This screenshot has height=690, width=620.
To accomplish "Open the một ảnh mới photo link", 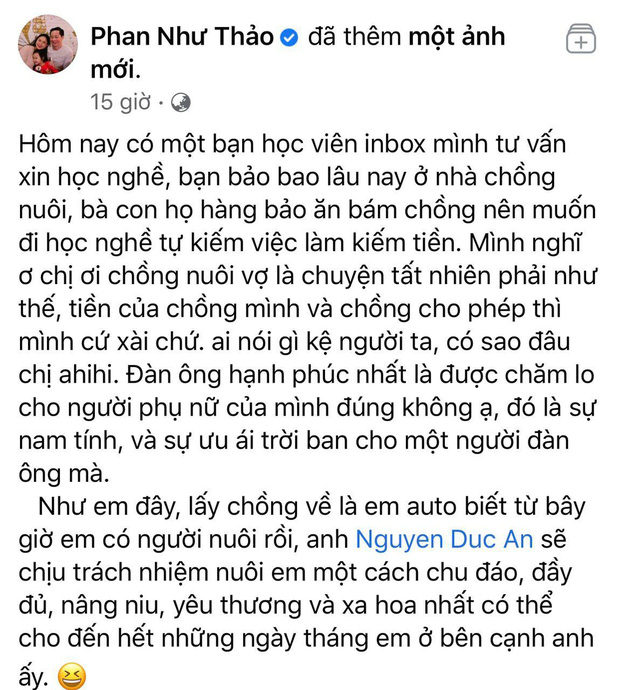I will click(x=456, y=38).
